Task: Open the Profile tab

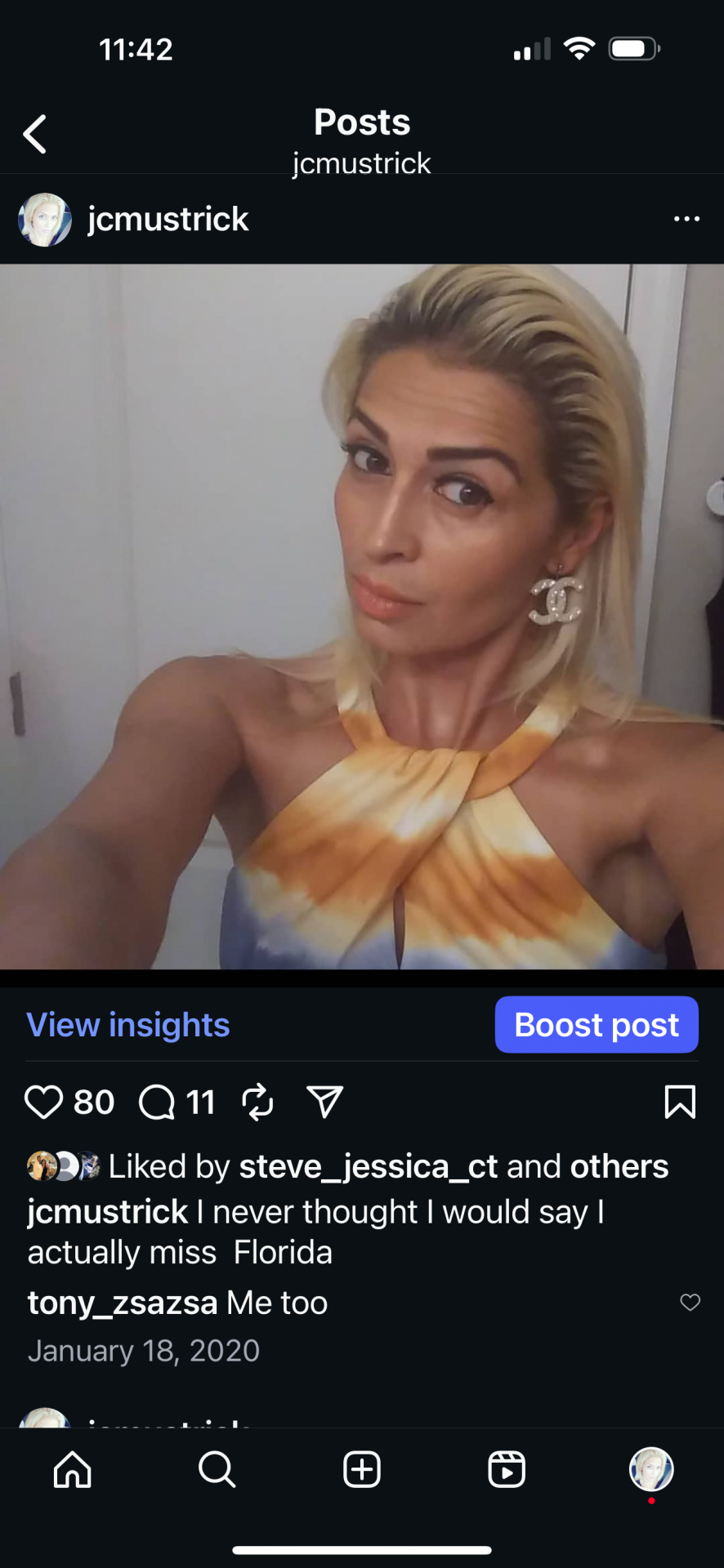Action: click(x=651, y=1470)
